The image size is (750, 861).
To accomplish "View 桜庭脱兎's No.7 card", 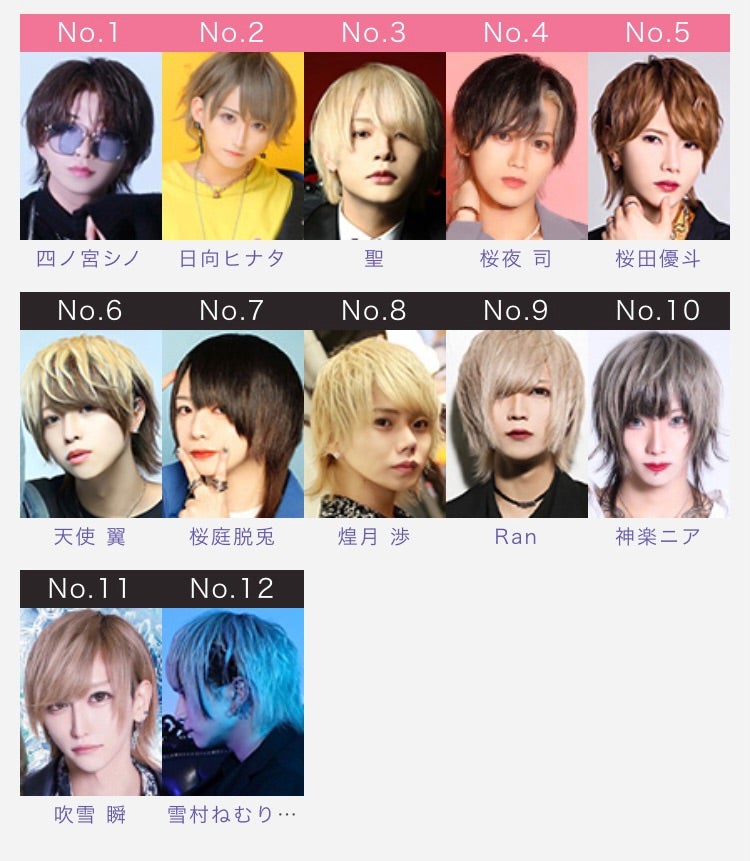I will click(x=232, y=424).
